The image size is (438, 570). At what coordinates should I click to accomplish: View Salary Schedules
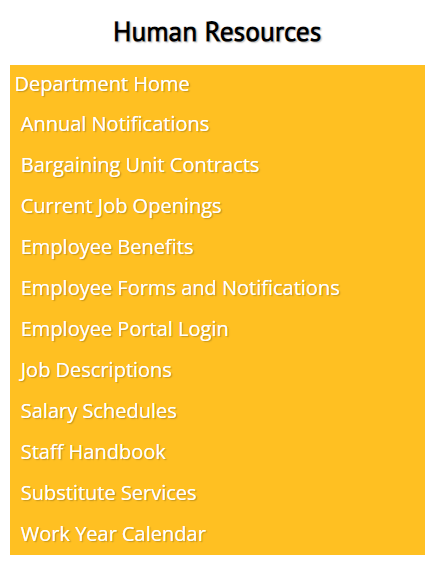tap(99, 412)
